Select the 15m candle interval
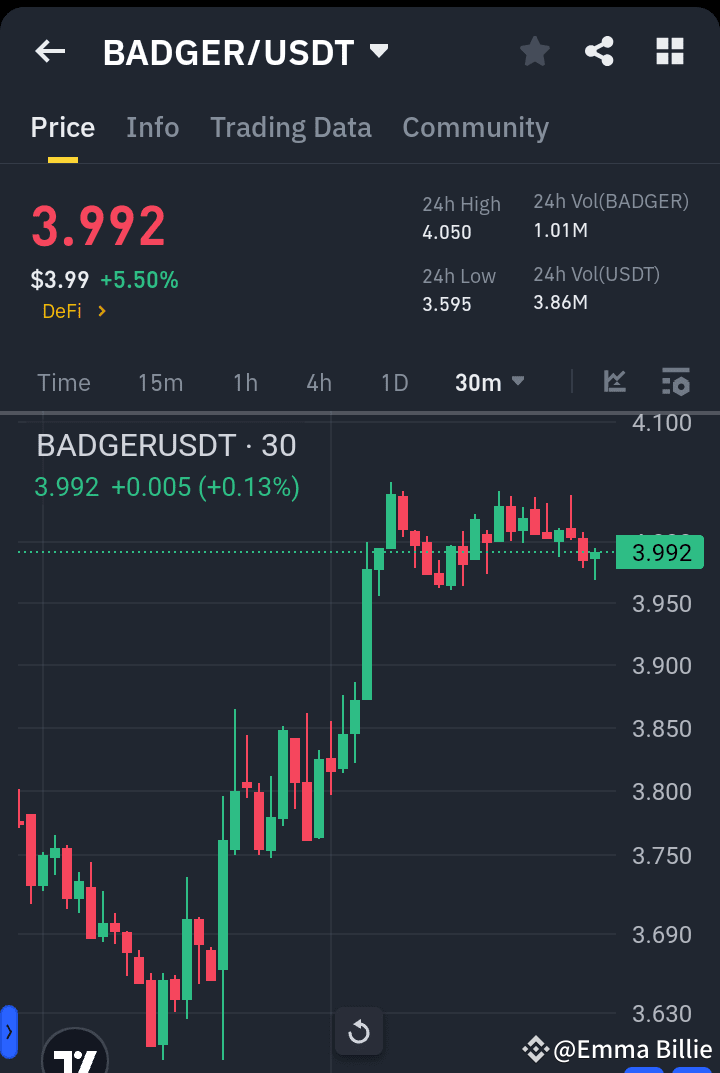Image resolution: width=720 pixels, height=1073 pixels. (160, 381)
